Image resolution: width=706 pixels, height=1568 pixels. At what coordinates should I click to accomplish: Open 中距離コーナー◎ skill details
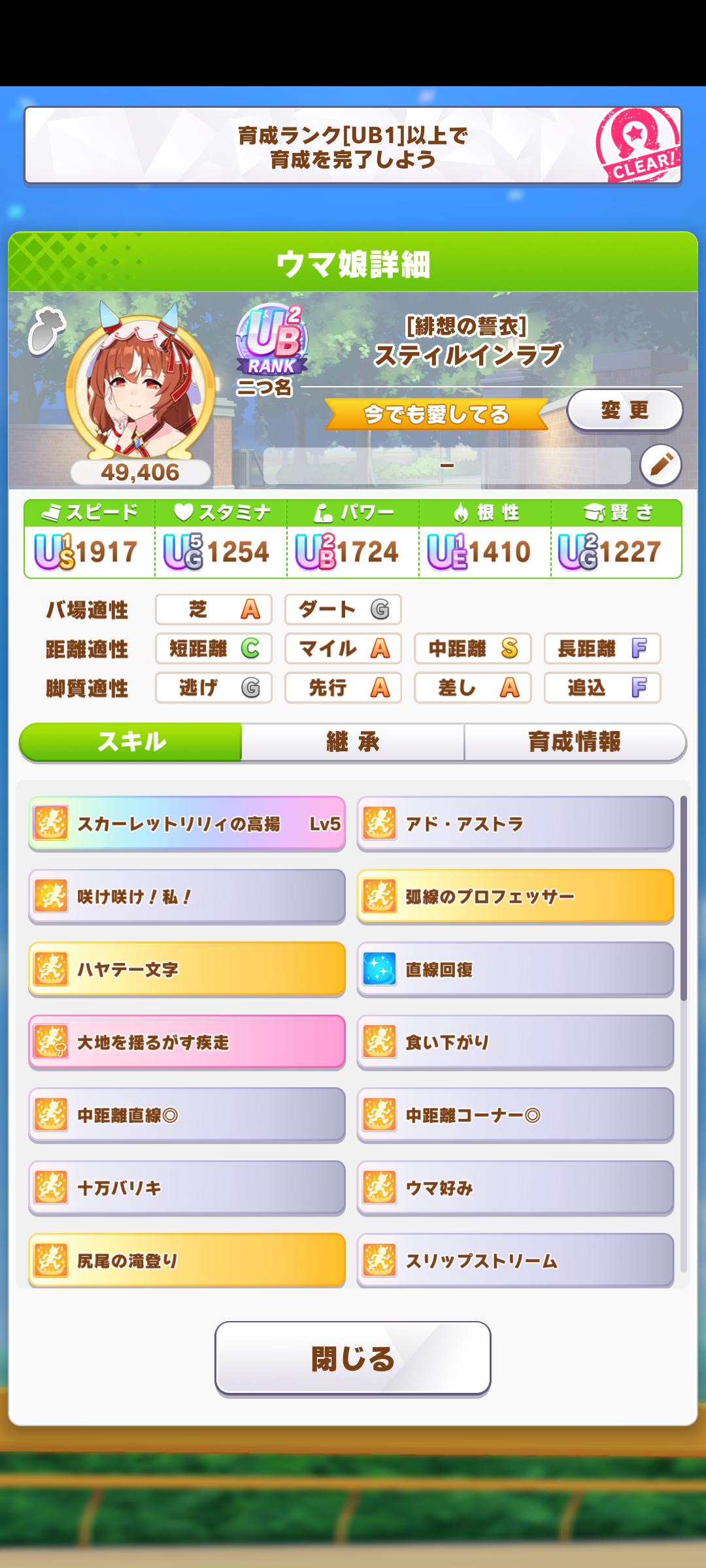click(515, 1115)
